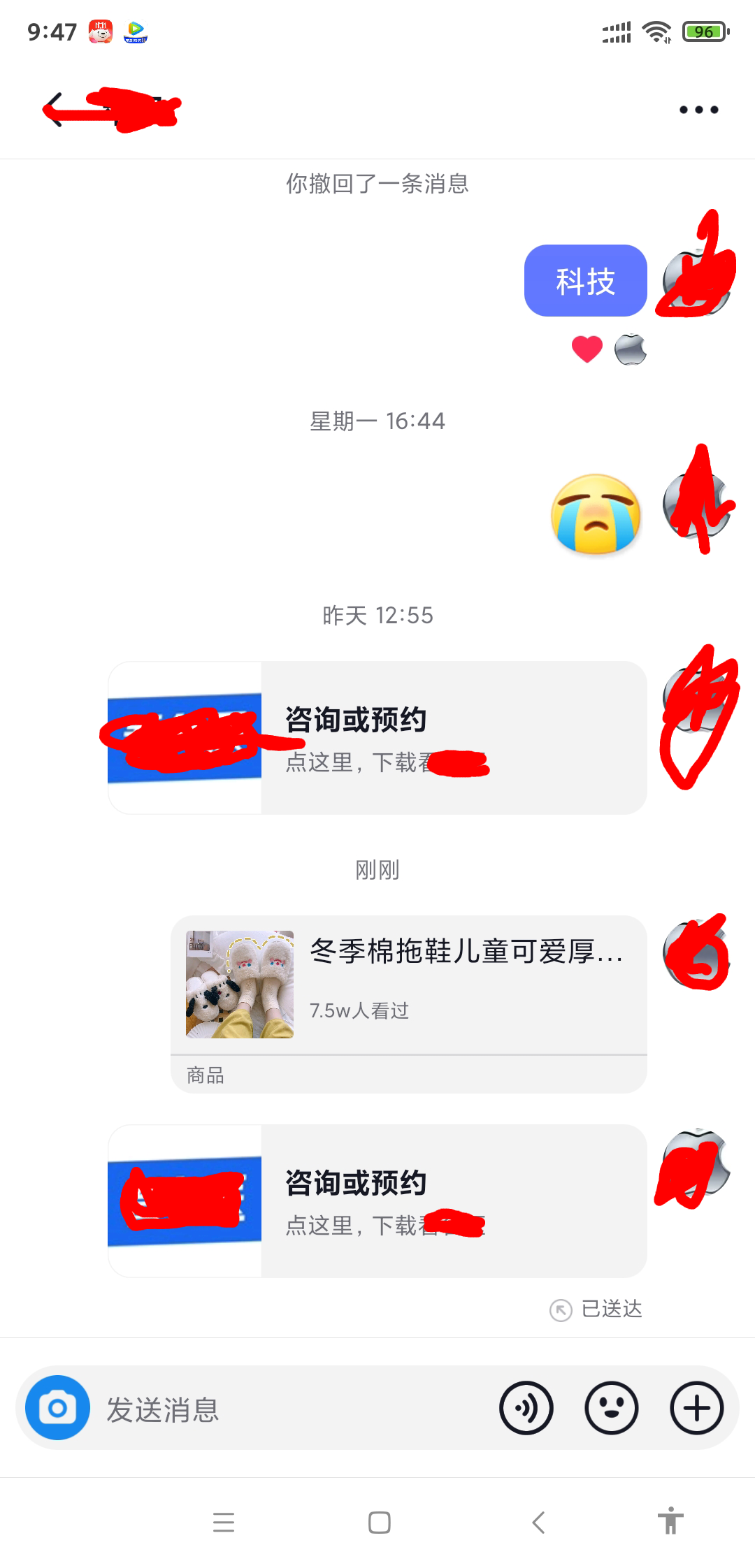The width and height of the screenshot is (755, 1568).
Task: Open the latest 咨询或预约 card above 已送达
Action: coord(377,1200)
